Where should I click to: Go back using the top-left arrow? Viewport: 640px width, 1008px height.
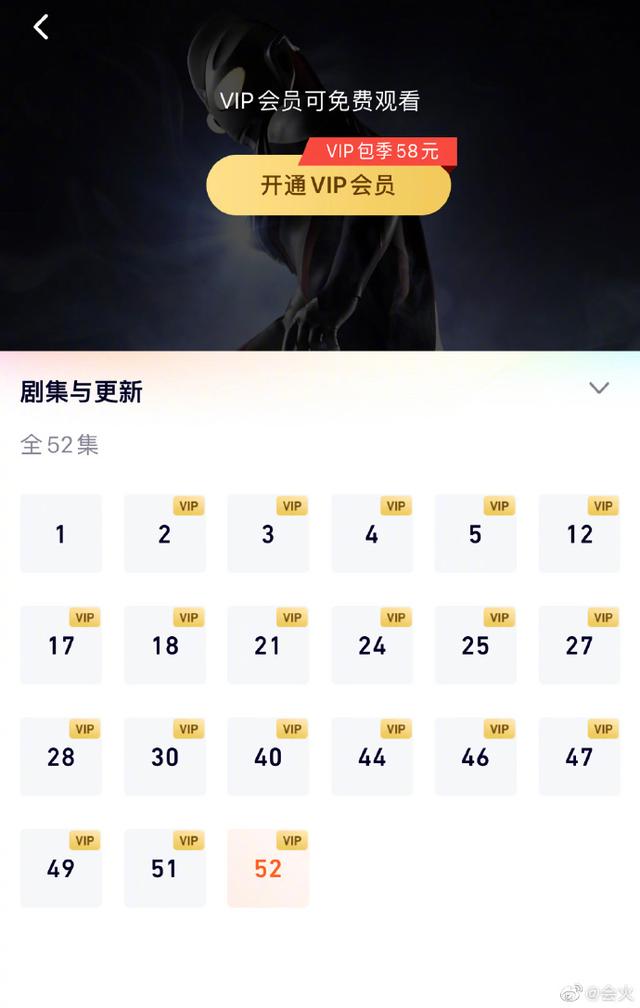(41, 27)
